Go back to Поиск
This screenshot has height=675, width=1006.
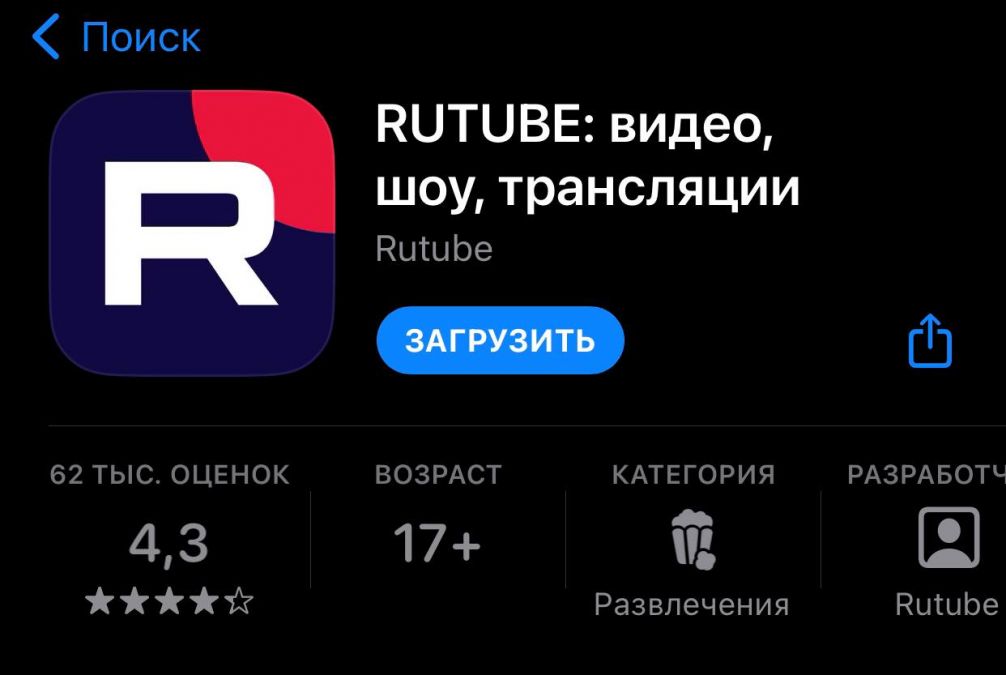pos(115,38)
